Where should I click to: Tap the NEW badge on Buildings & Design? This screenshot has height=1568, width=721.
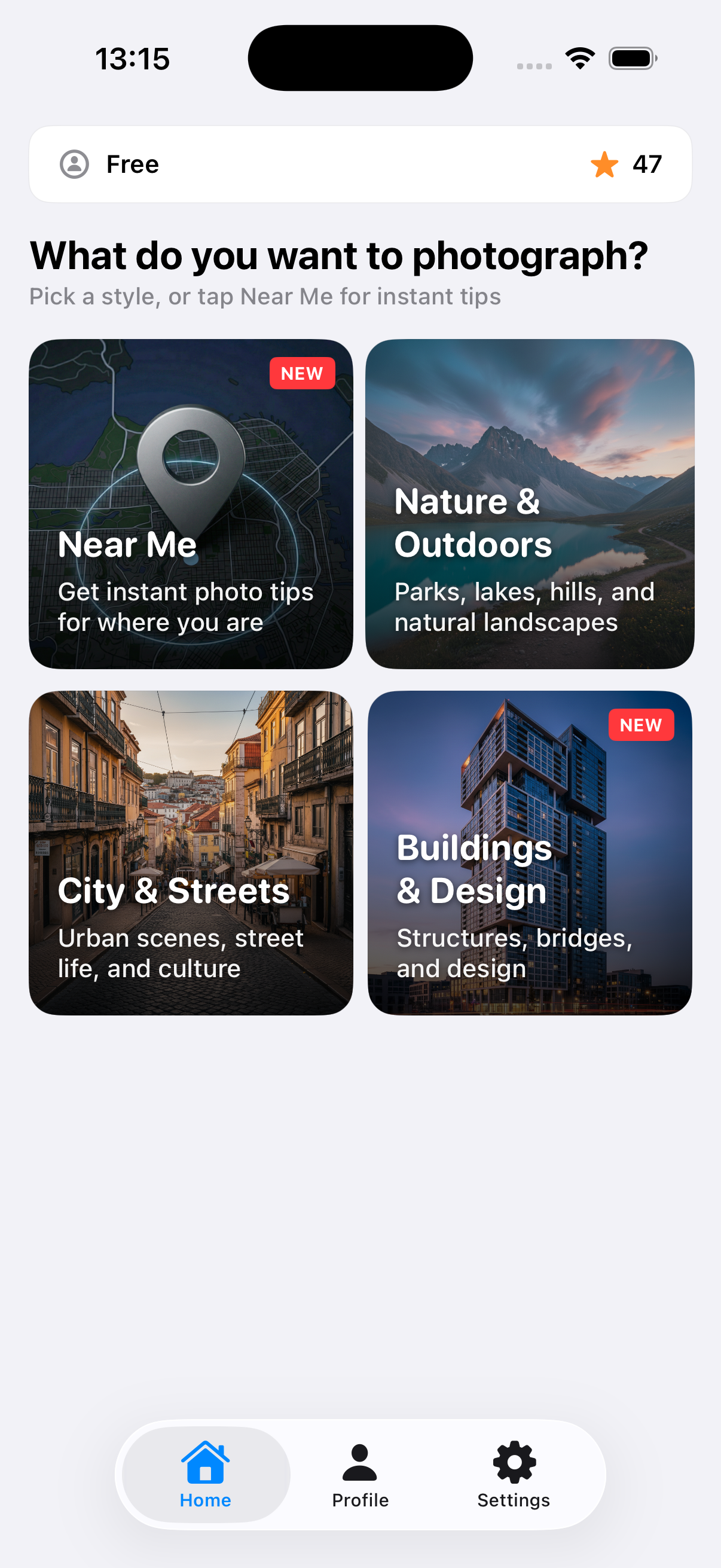click(641, 724)
